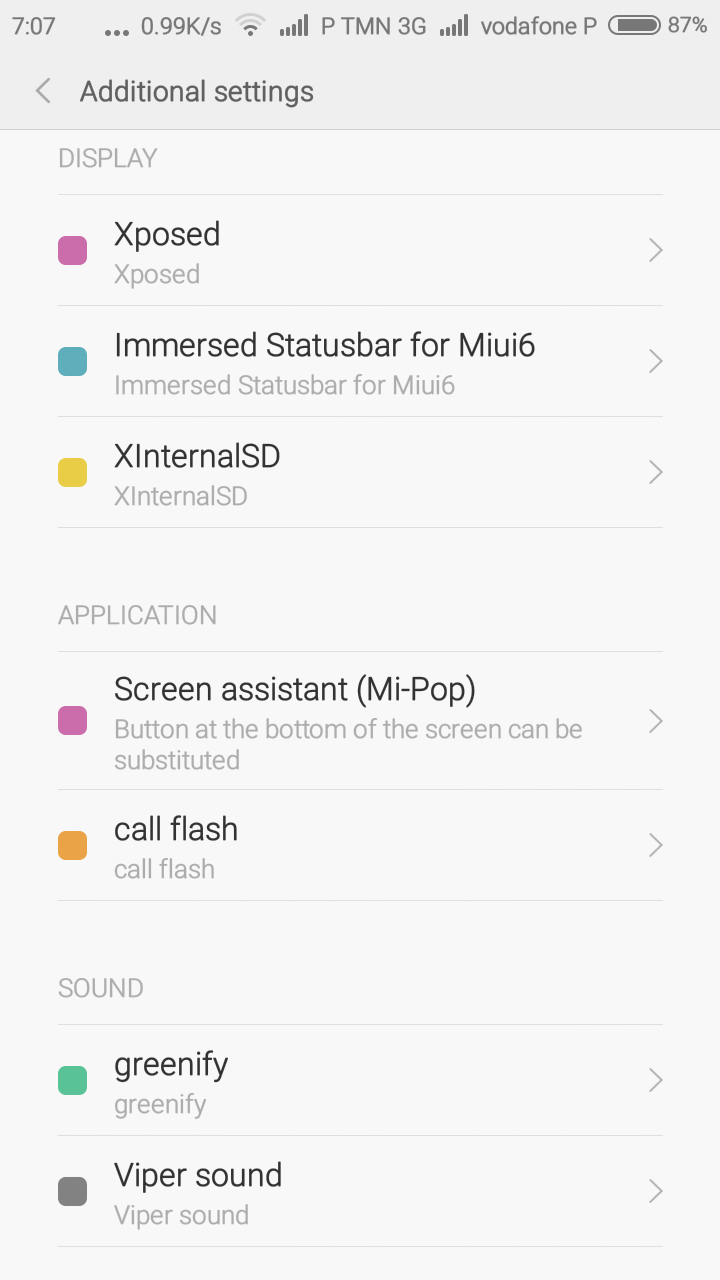Tap the call flash row
720x1280 pixels.
pyautogui.click(x=360, y=845)
